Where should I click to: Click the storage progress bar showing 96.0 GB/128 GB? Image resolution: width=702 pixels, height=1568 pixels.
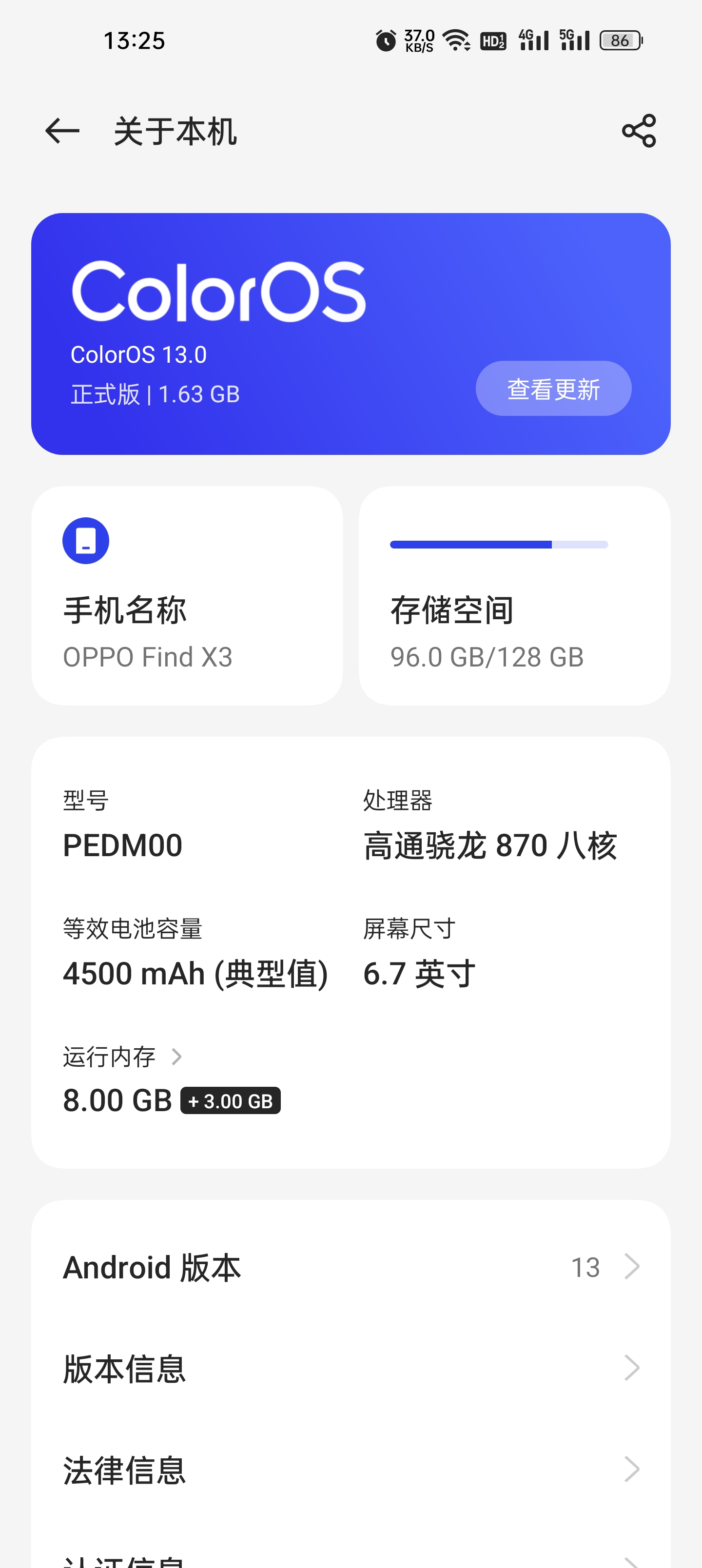pyautogui.click(x=499, y=544)
